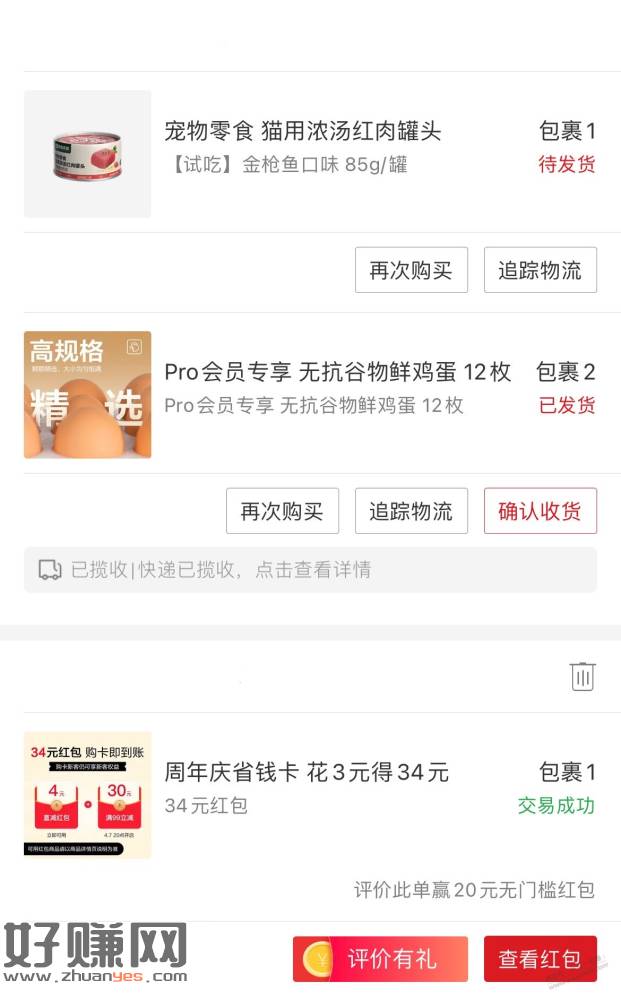
Task: Open the 无抗谷物鲜鸡蛋 product
Action: pyautogui.click(x=337, y=373)
